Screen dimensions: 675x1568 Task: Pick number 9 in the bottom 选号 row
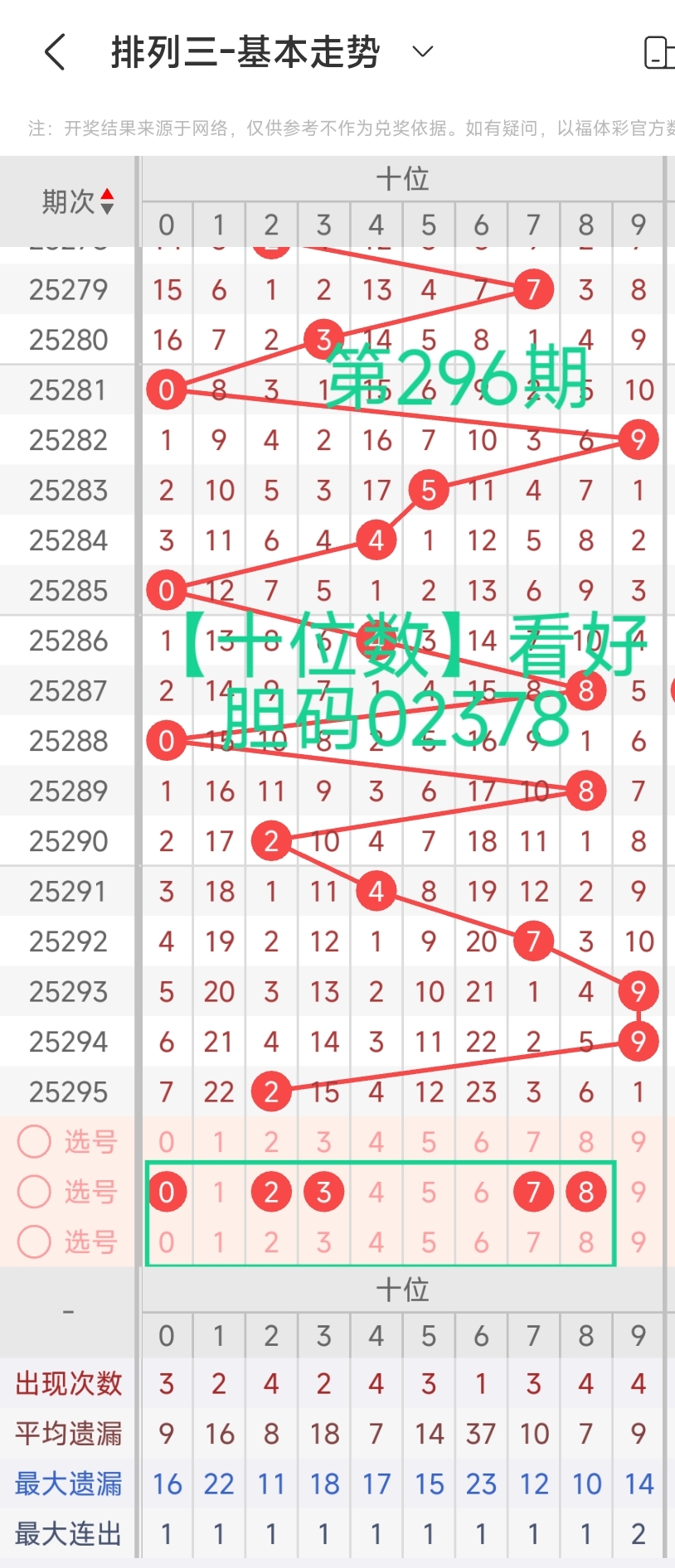[639, 1242]
